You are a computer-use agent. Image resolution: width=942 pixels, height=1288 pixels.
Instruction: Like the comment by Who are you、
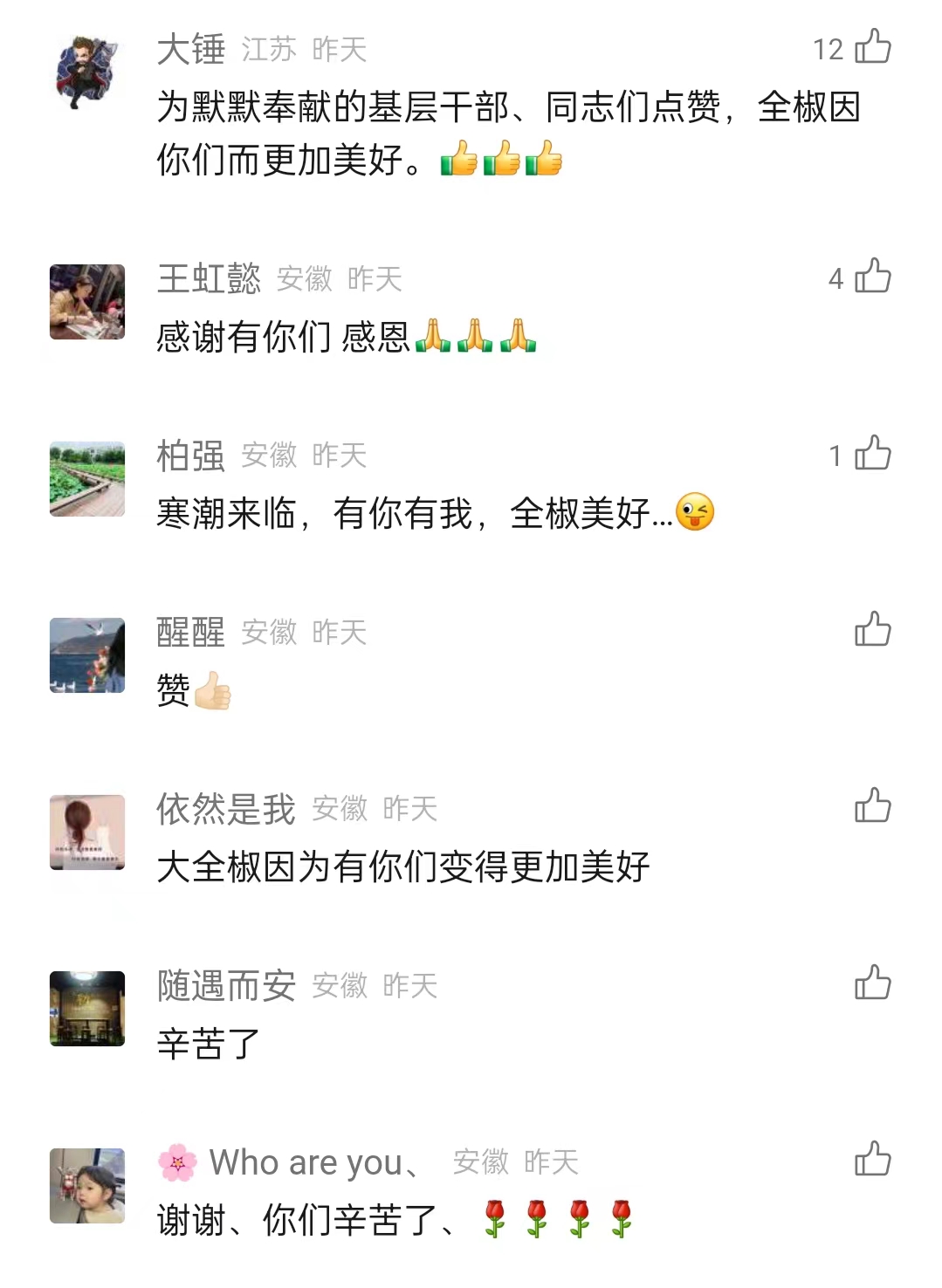(x=872, y=1160)
